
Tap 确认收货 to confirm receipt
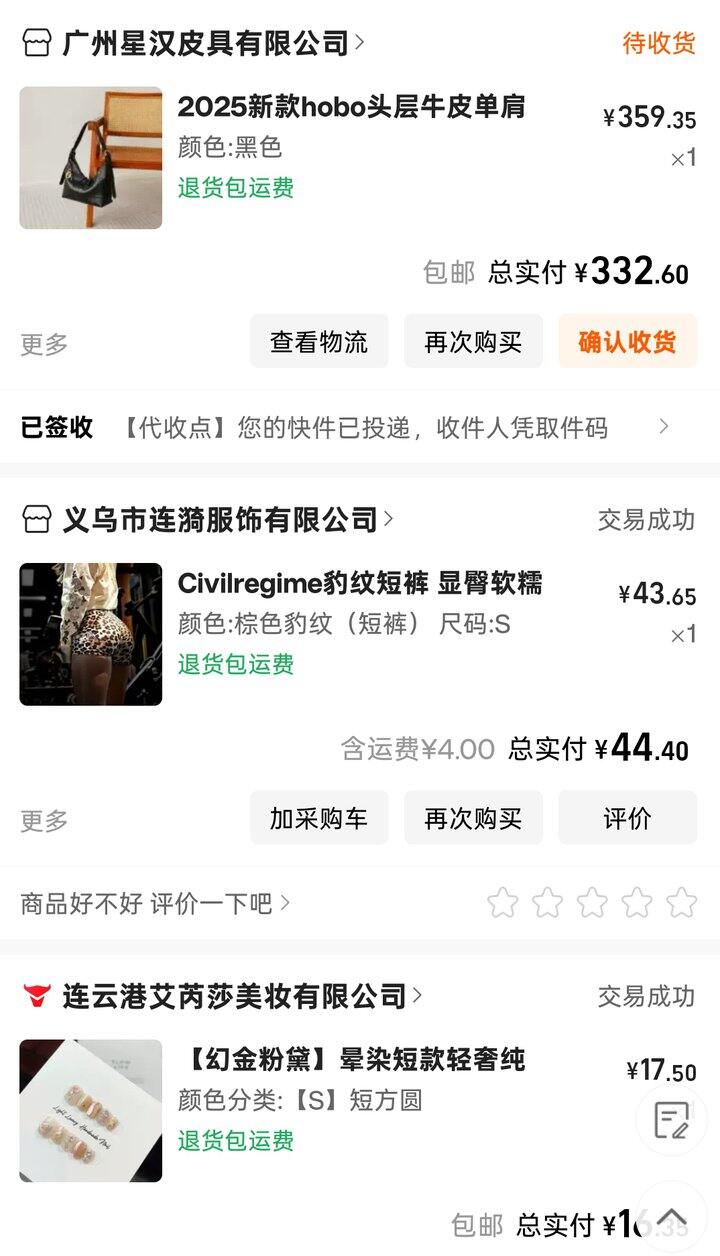coord(627,342)
